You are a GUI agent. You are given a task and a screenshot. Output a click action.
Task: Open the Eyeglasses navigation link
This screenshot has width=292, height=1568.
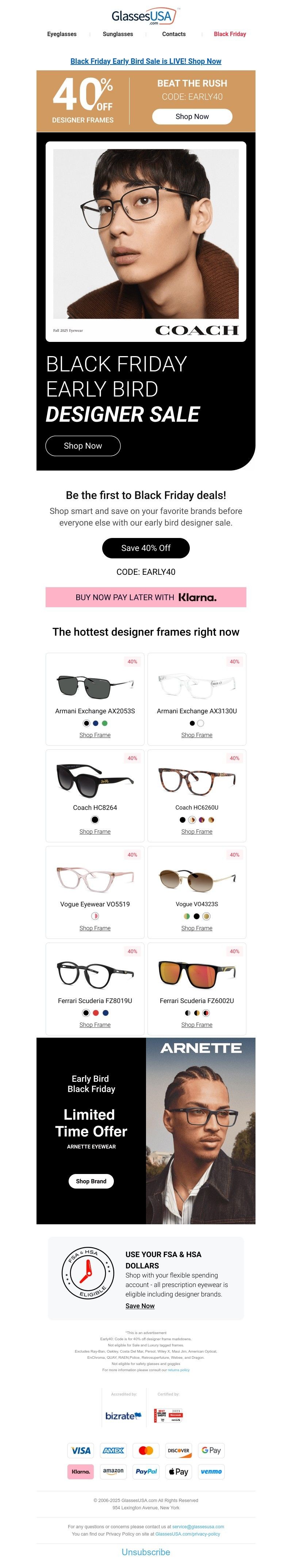62,34
